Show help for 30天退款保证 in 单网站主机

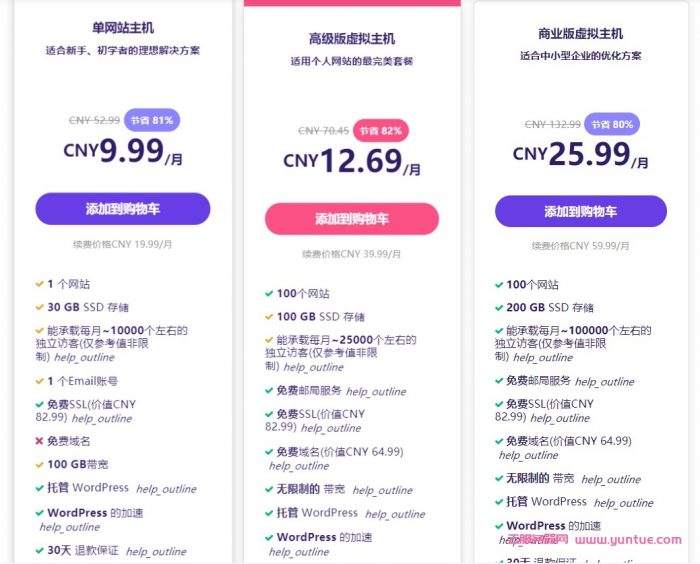(x=156, y=551)
